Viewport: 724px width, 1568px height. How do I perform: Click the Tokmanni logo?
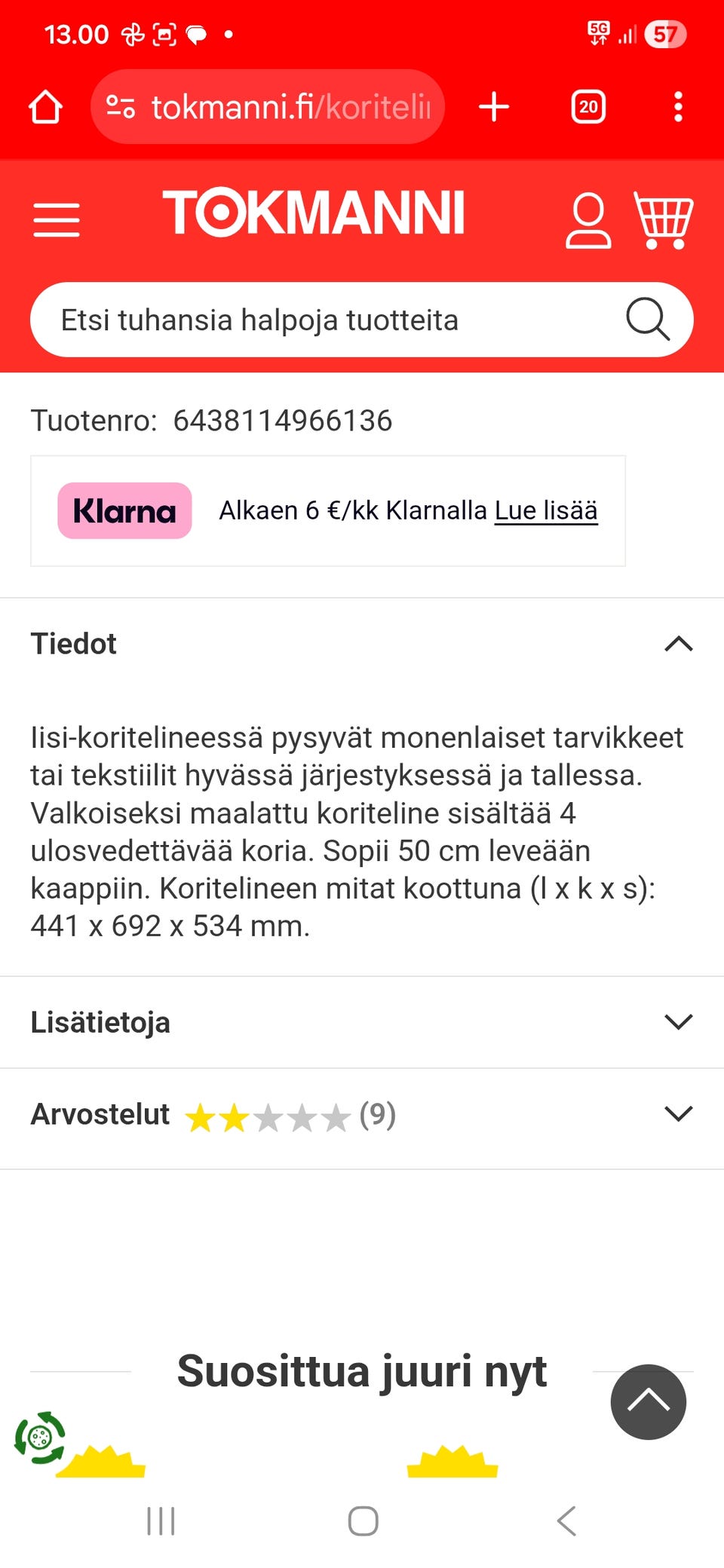[314, 213]
